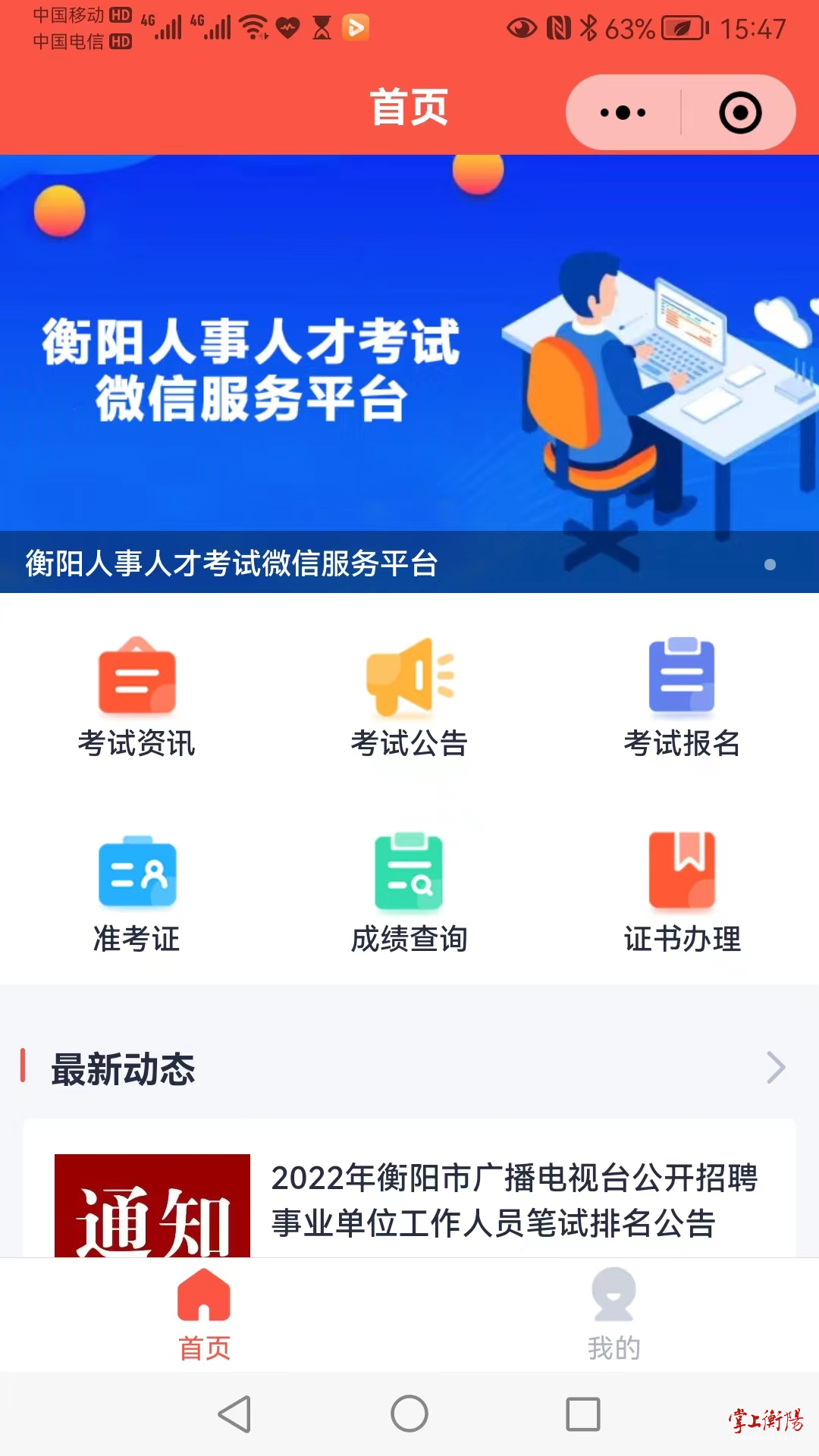Select the 首页 tab
The width and height of the screenshot is (819, 1456).
pyautogui.click(x=204, y=1315)
